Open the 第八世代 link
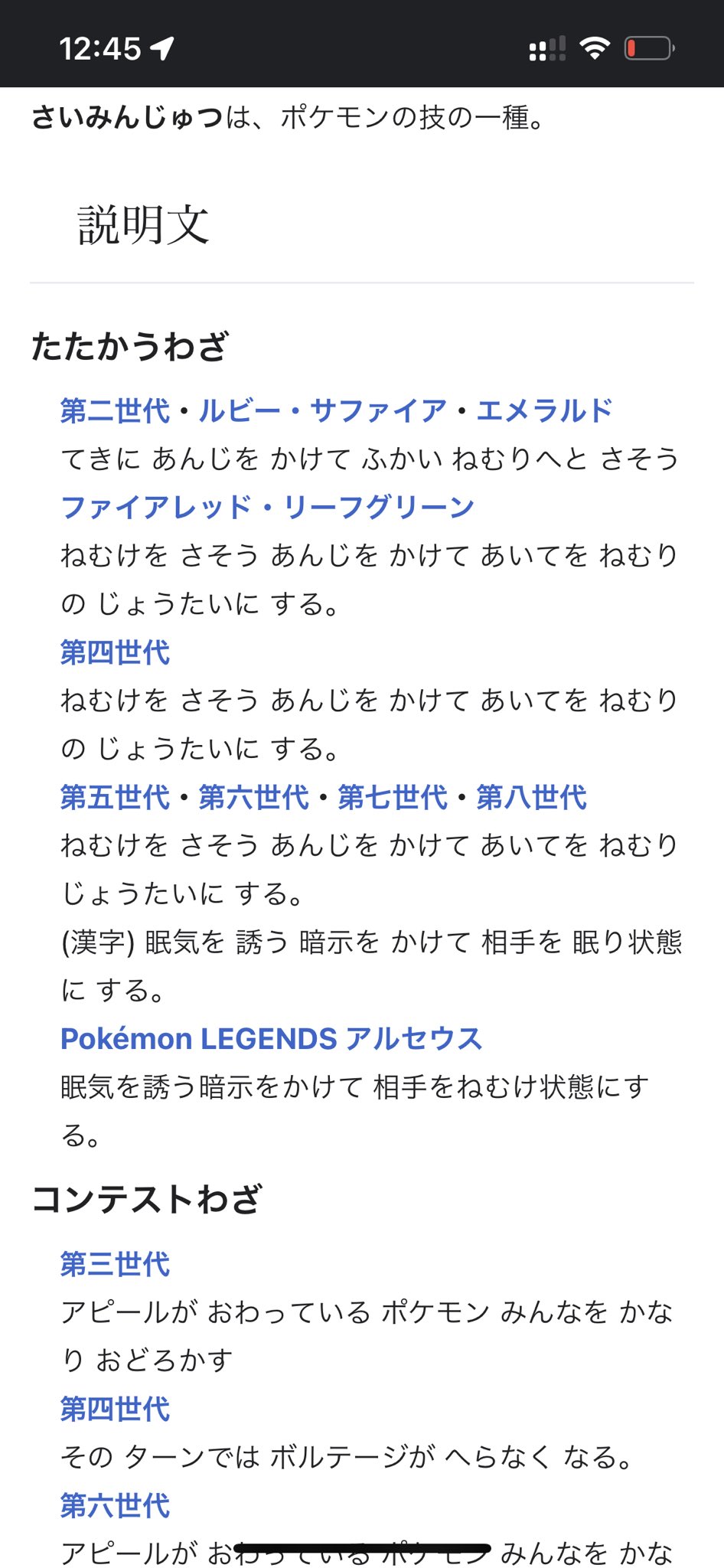The height and width of the screenshot is (1568, 724). tap(531, 797)
